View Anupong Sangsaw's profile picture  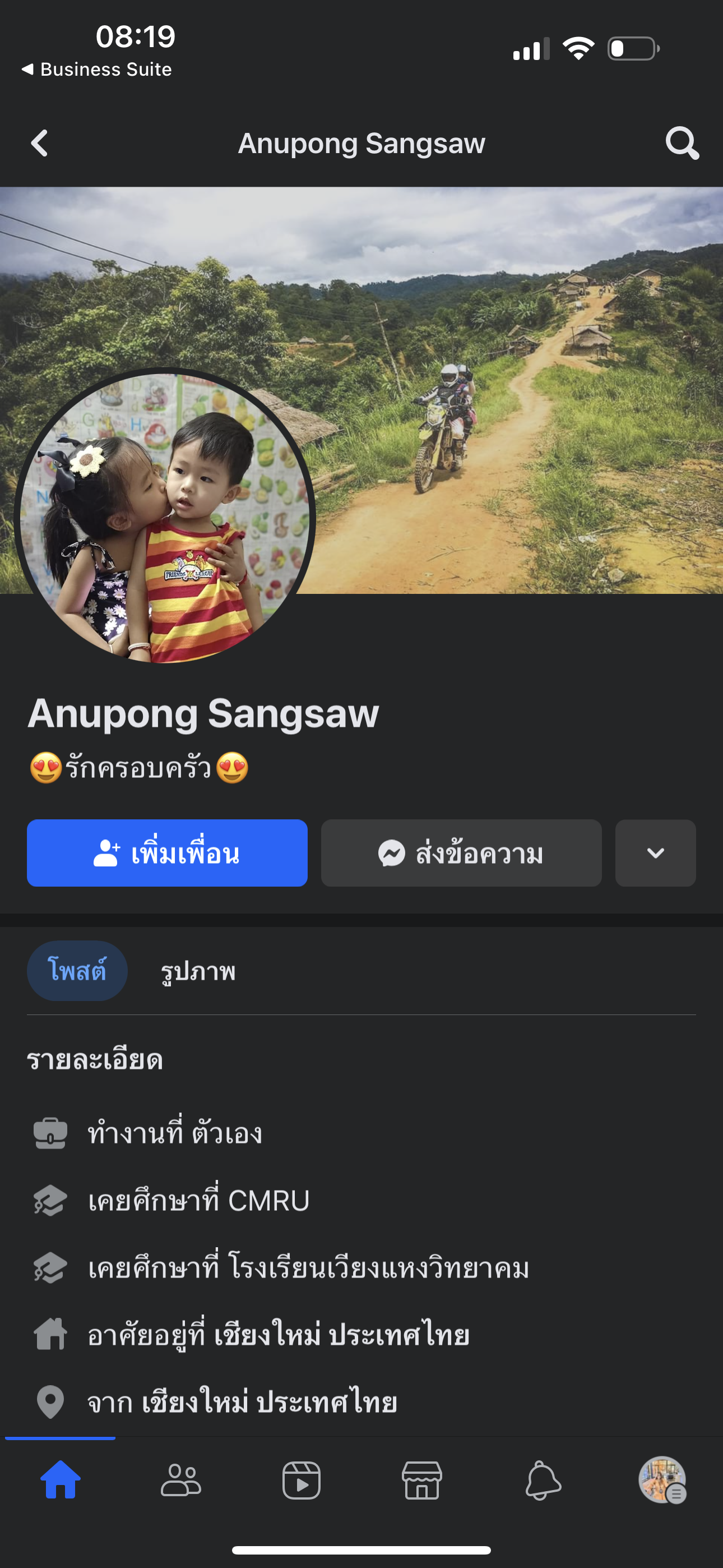point(164,516)
